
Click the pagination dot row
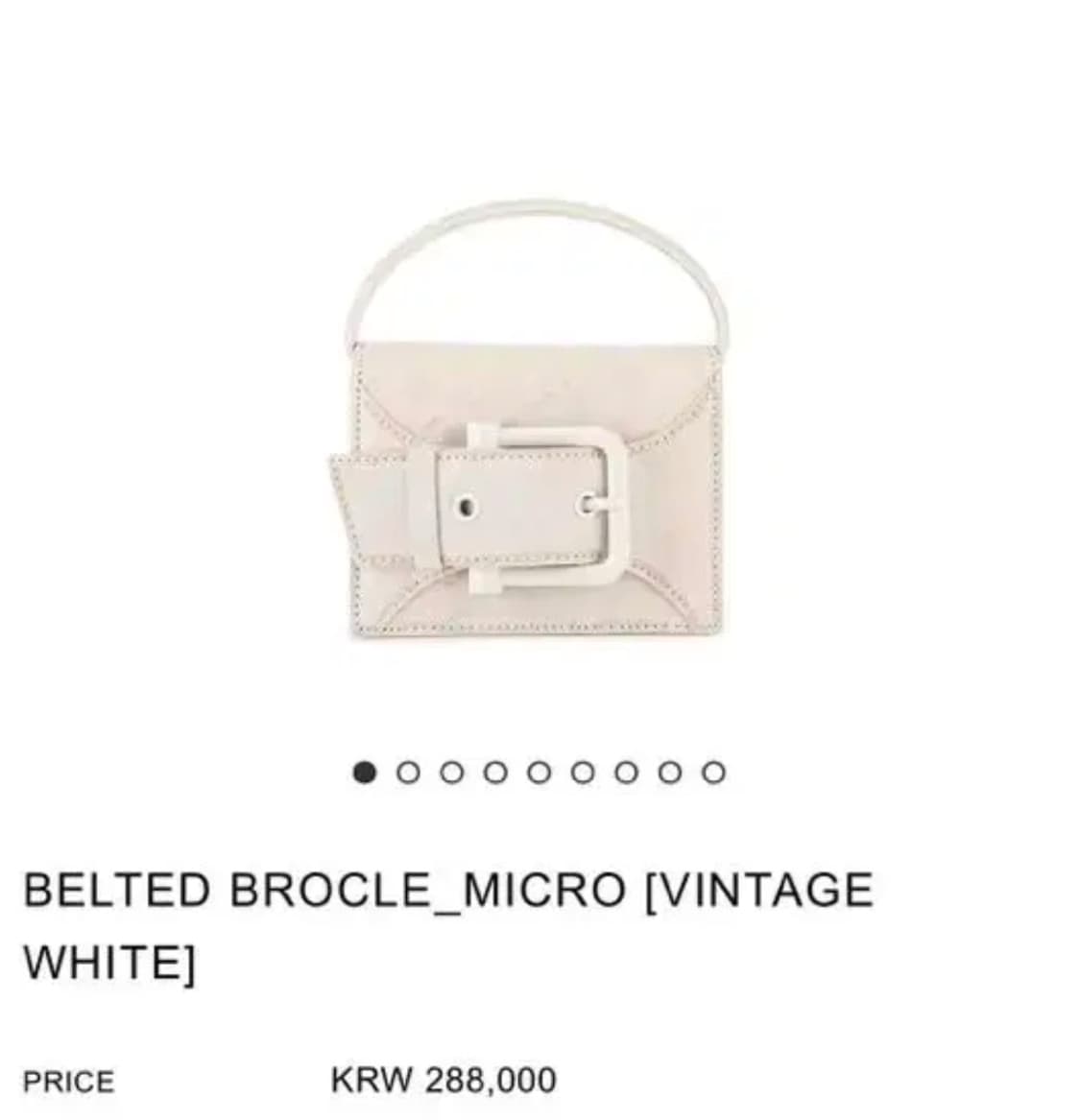tap(538, 771)
